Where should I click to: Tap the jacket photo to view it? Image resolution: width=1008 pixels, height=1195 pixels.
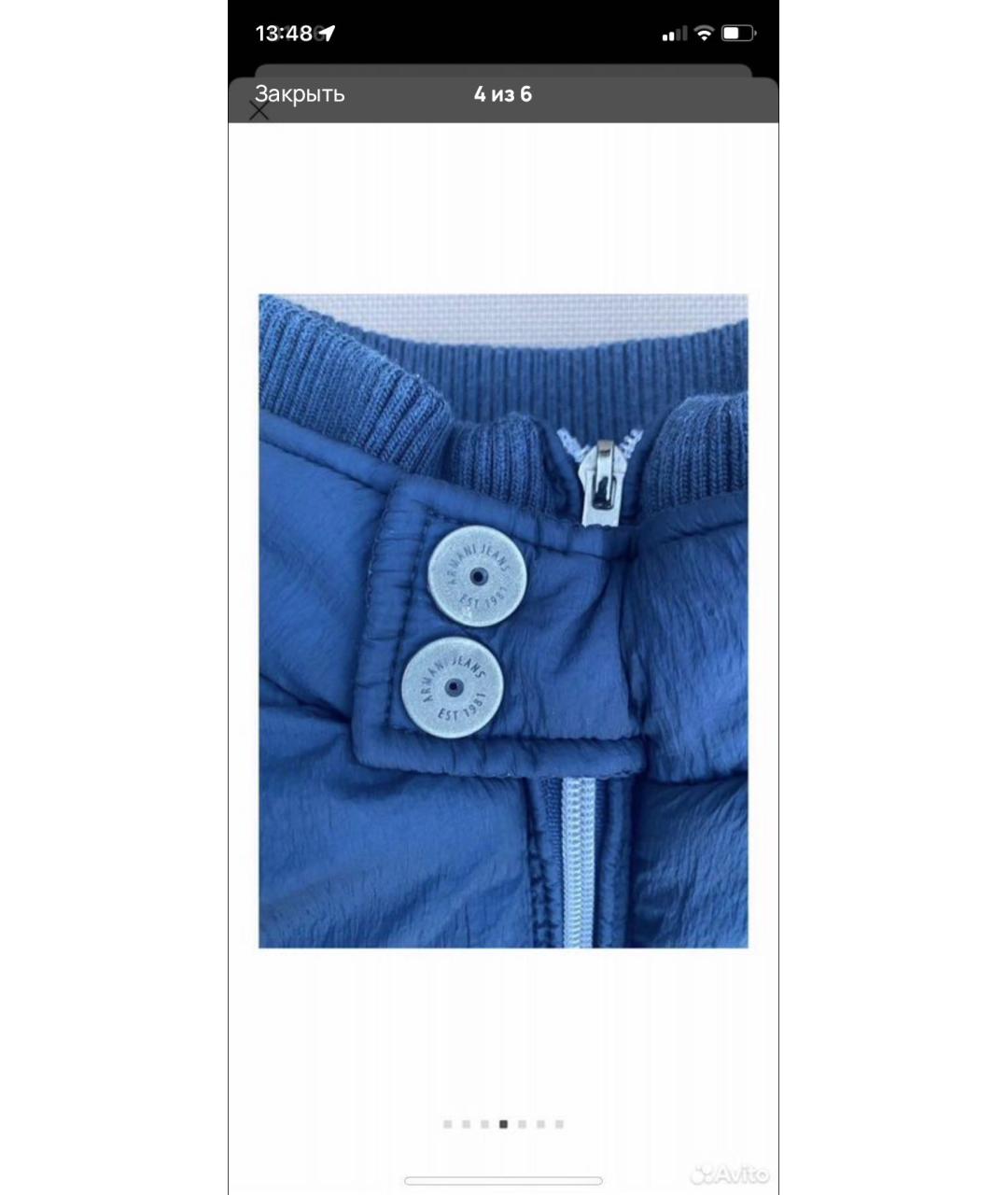pos(503,621)
